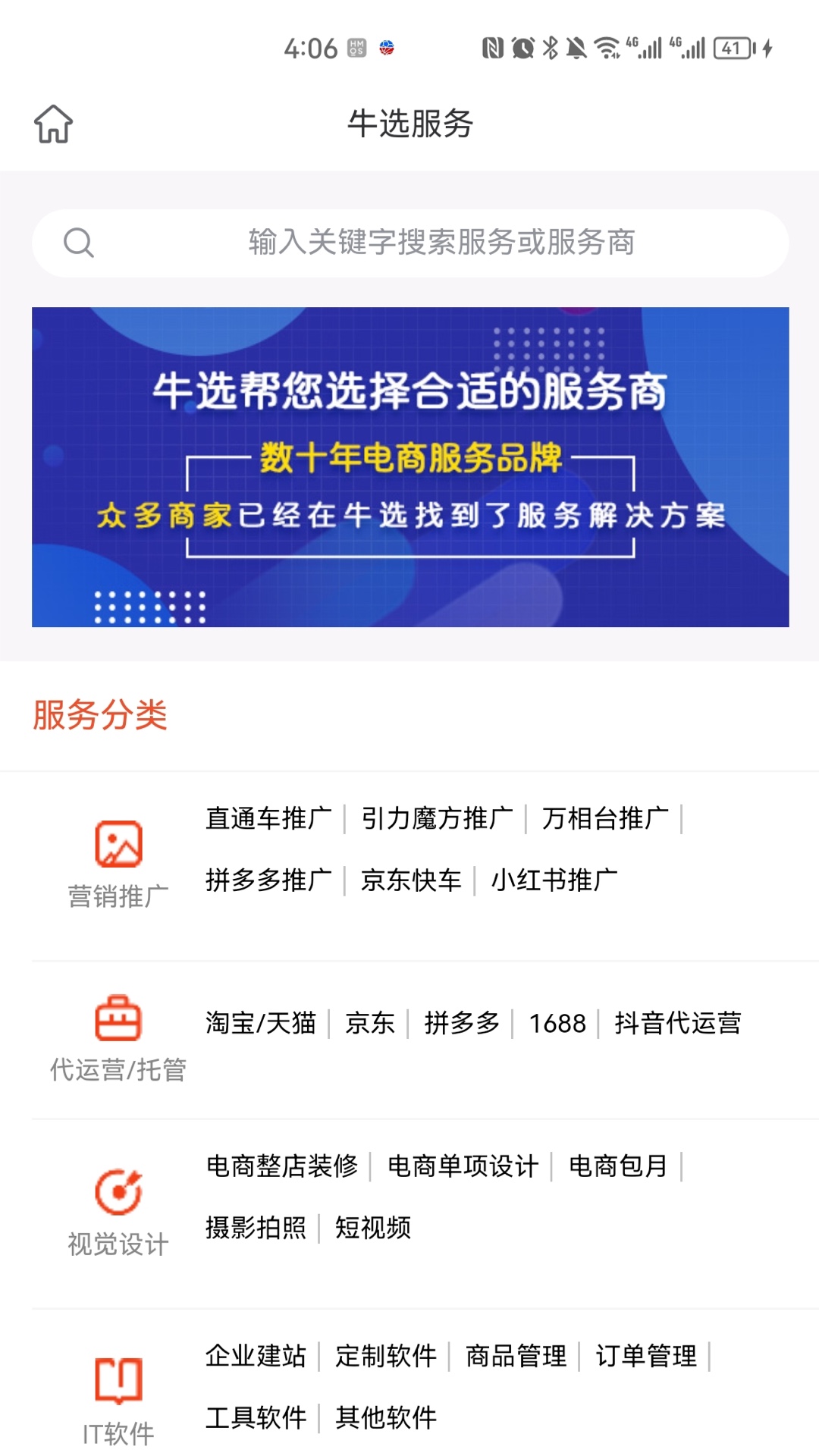Go to home via the house icon
Viewport: 819px width, 1456px height.
53,124
